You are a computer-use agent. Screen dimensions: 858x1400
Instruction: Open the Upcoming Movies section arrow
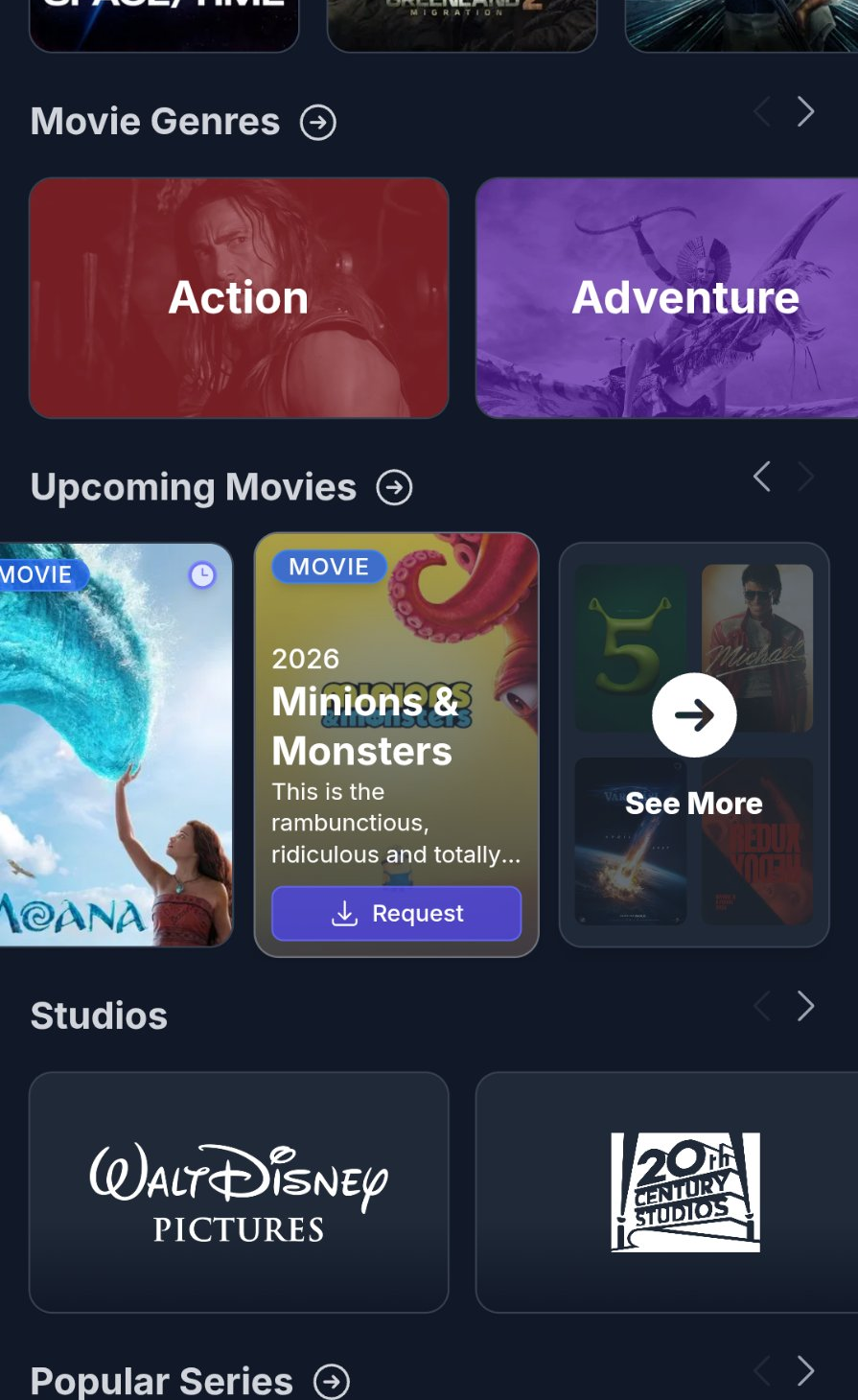pos(394,487)
